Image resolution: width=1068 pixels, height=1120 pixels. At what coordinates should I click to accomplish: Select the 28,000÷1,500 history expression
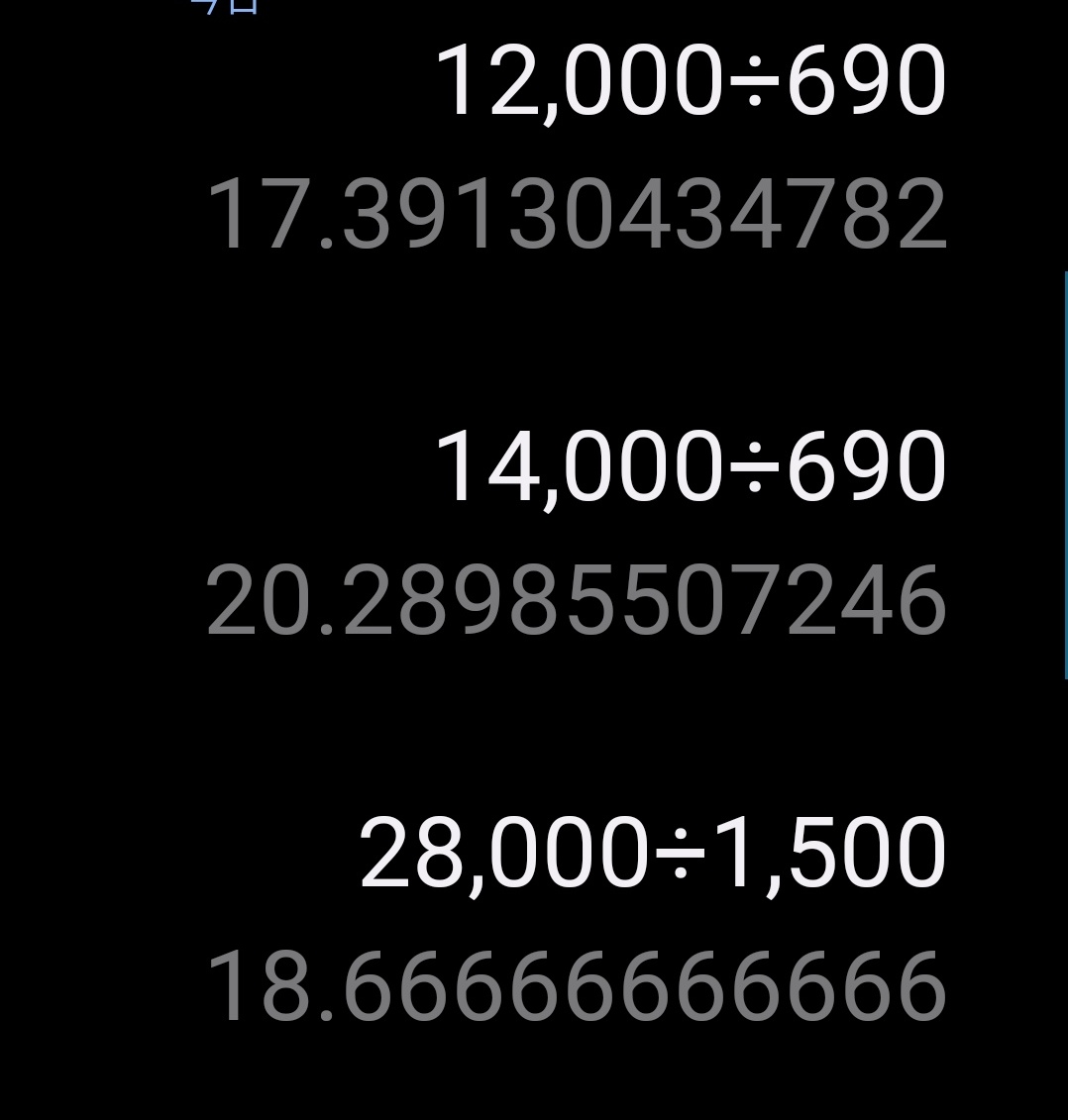653,854
